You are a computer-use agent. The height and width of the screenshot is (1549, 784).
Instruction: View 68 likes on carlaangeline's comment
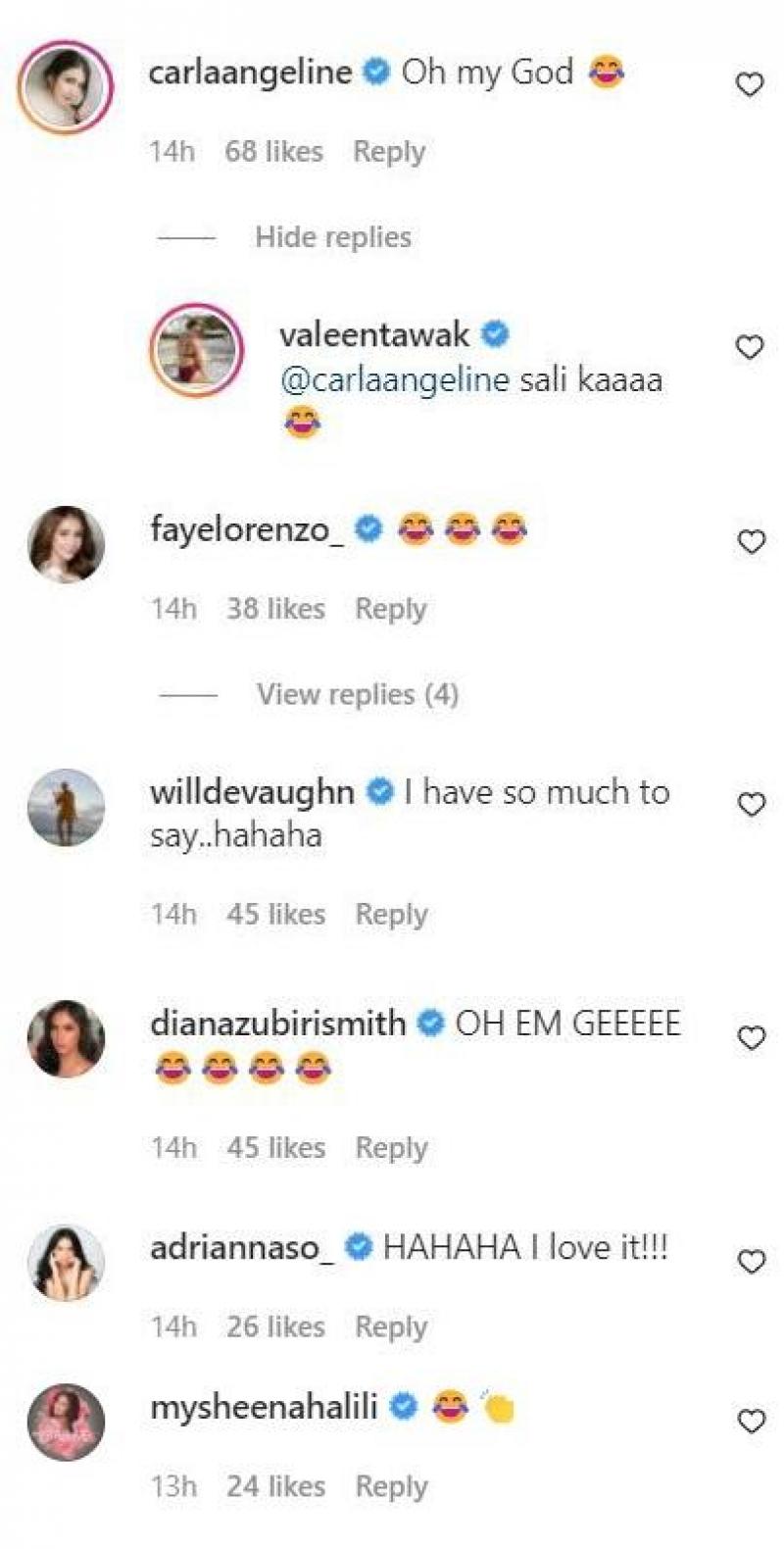click(x=273, y=152)
